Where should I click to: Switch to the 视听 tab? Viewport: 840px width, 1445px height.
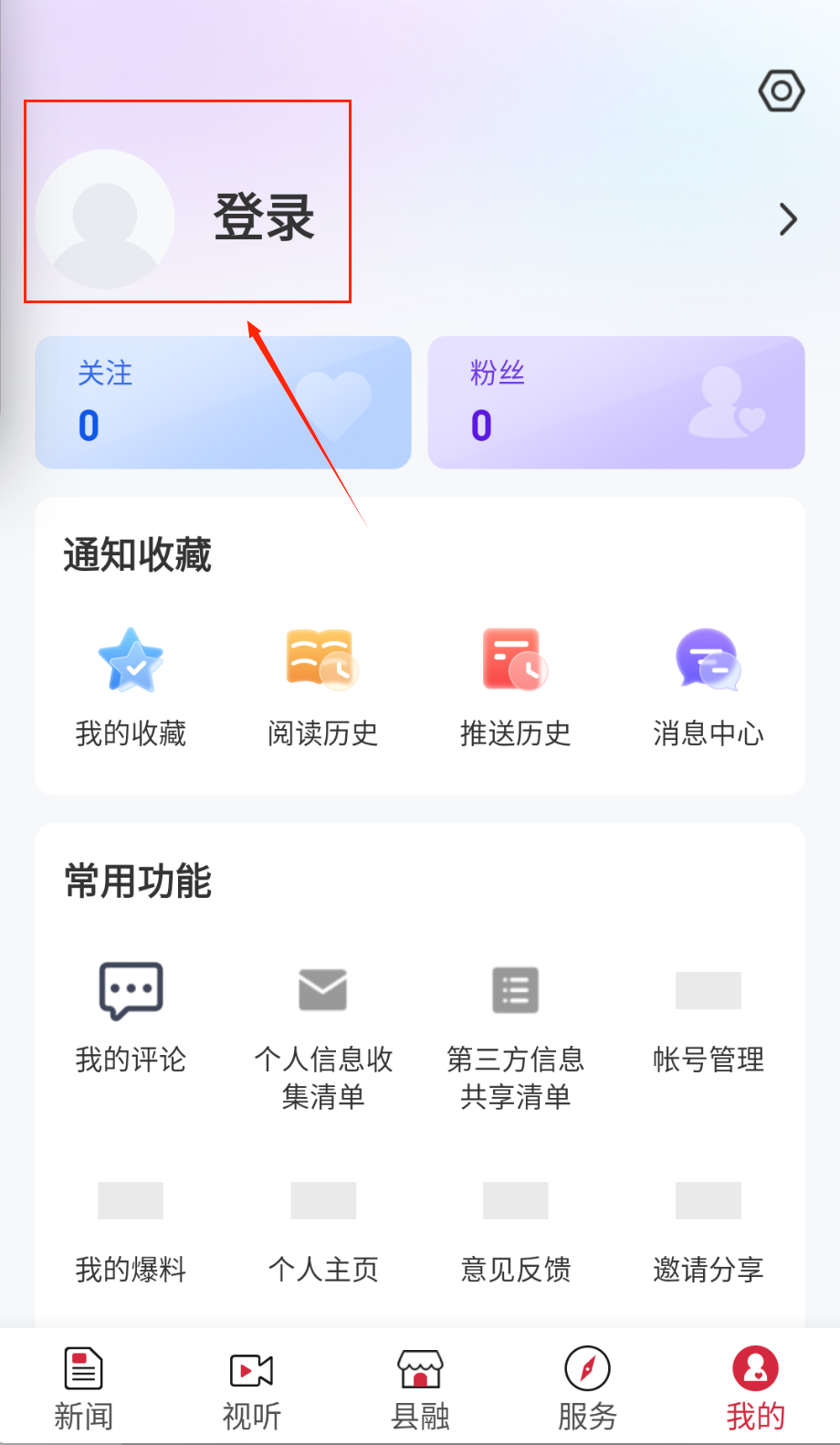251,1387
